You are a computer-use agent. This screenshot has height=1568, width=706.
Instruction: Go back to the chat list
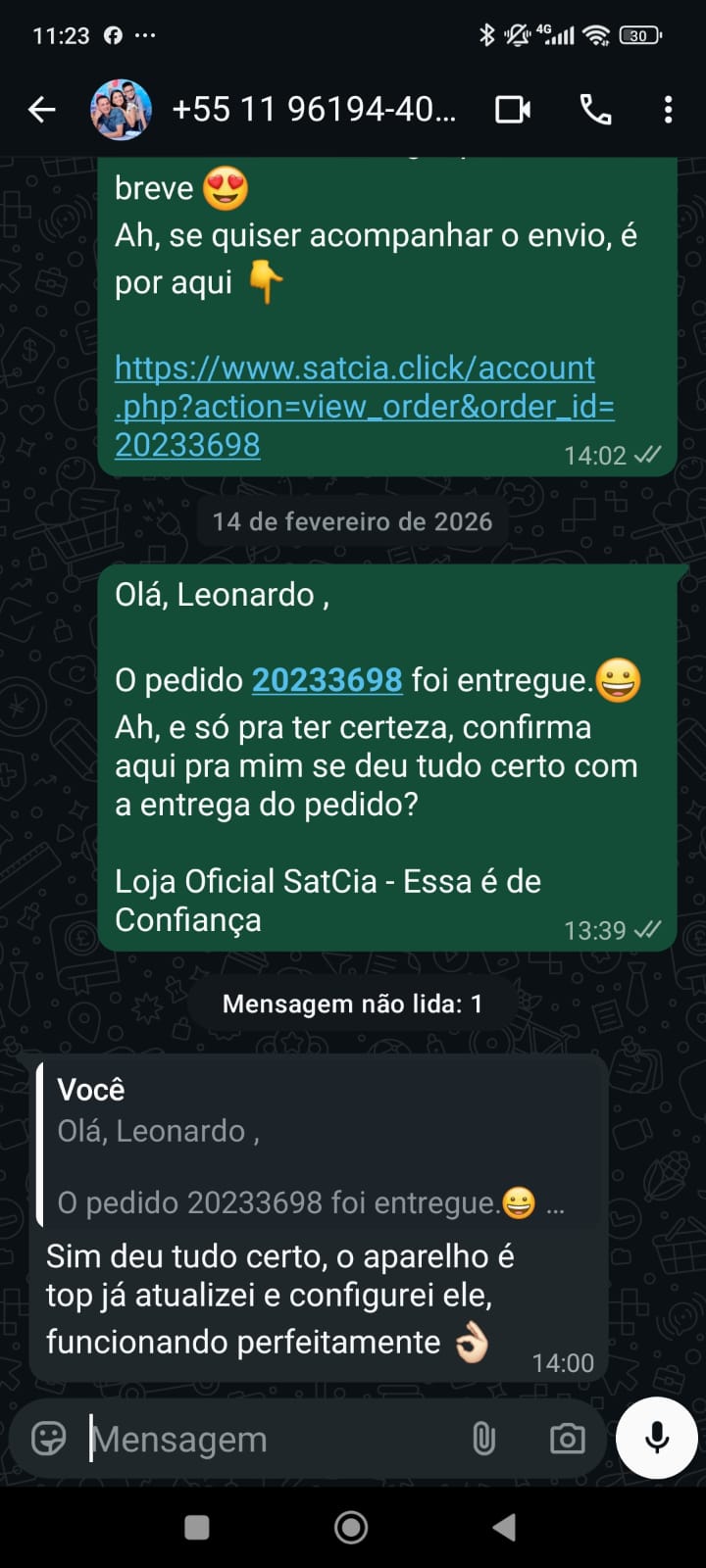point(42,110)
